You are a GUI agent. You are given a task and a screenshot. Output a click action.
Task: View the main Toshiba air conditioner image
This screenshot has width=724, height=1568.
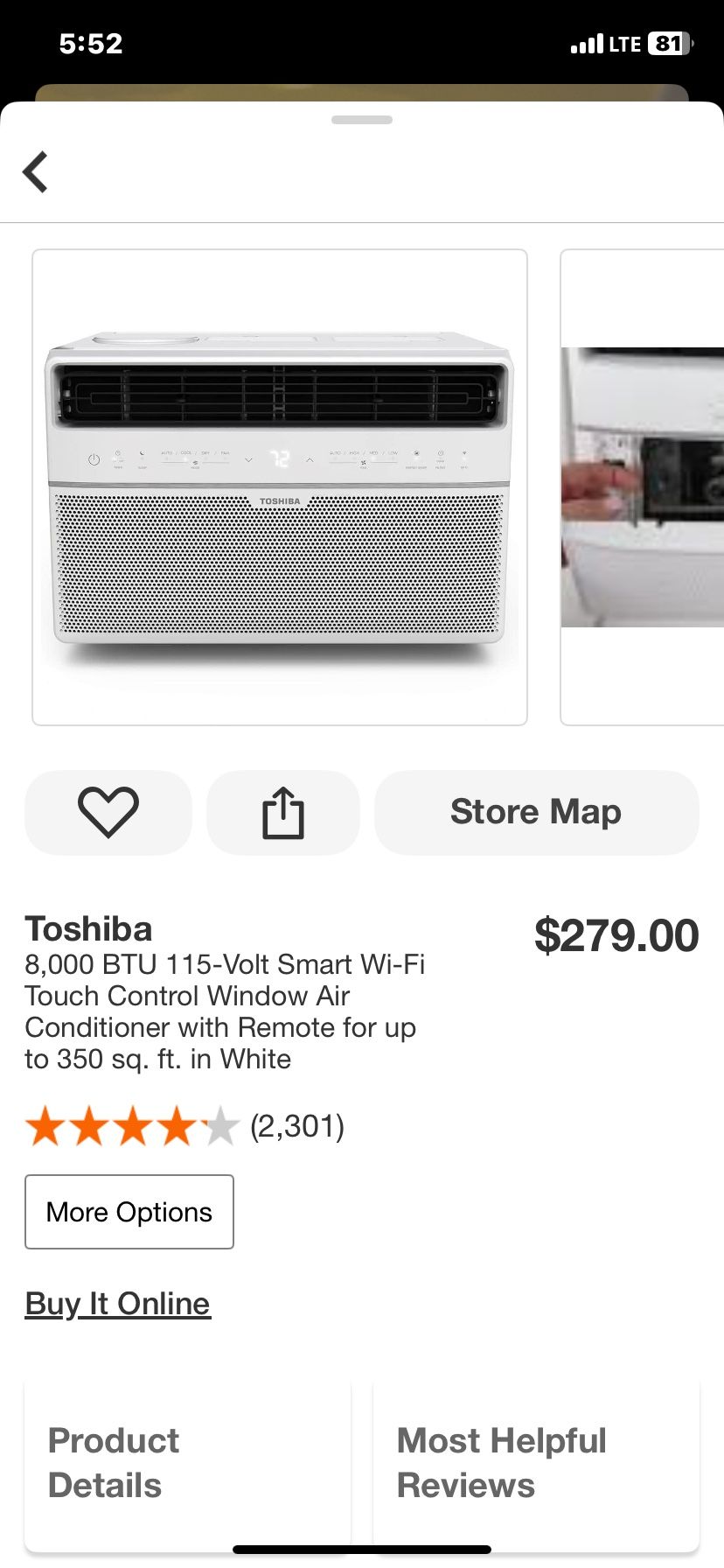280,487
